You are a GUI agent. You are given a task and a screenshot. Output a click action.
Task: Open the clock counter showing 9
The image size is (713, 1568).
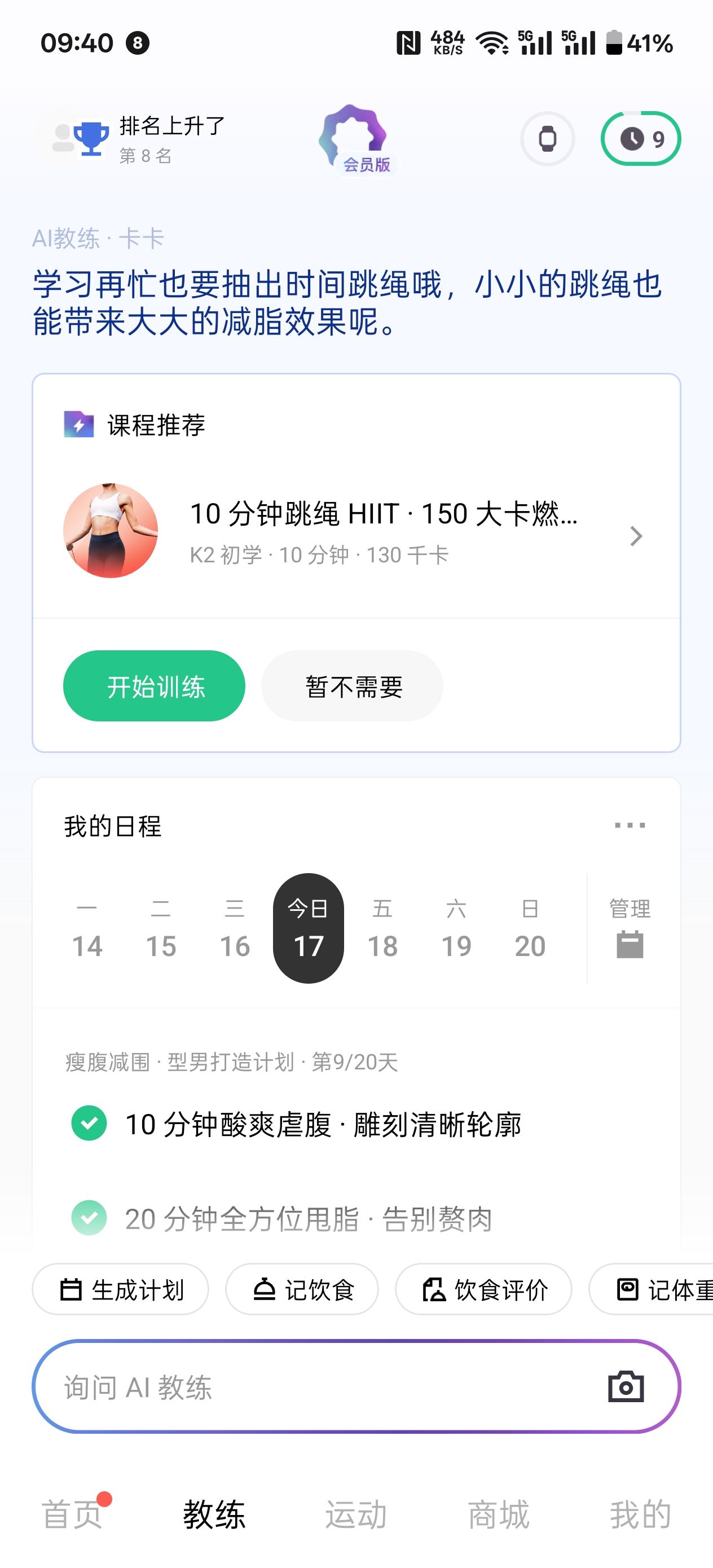point(641,139)
